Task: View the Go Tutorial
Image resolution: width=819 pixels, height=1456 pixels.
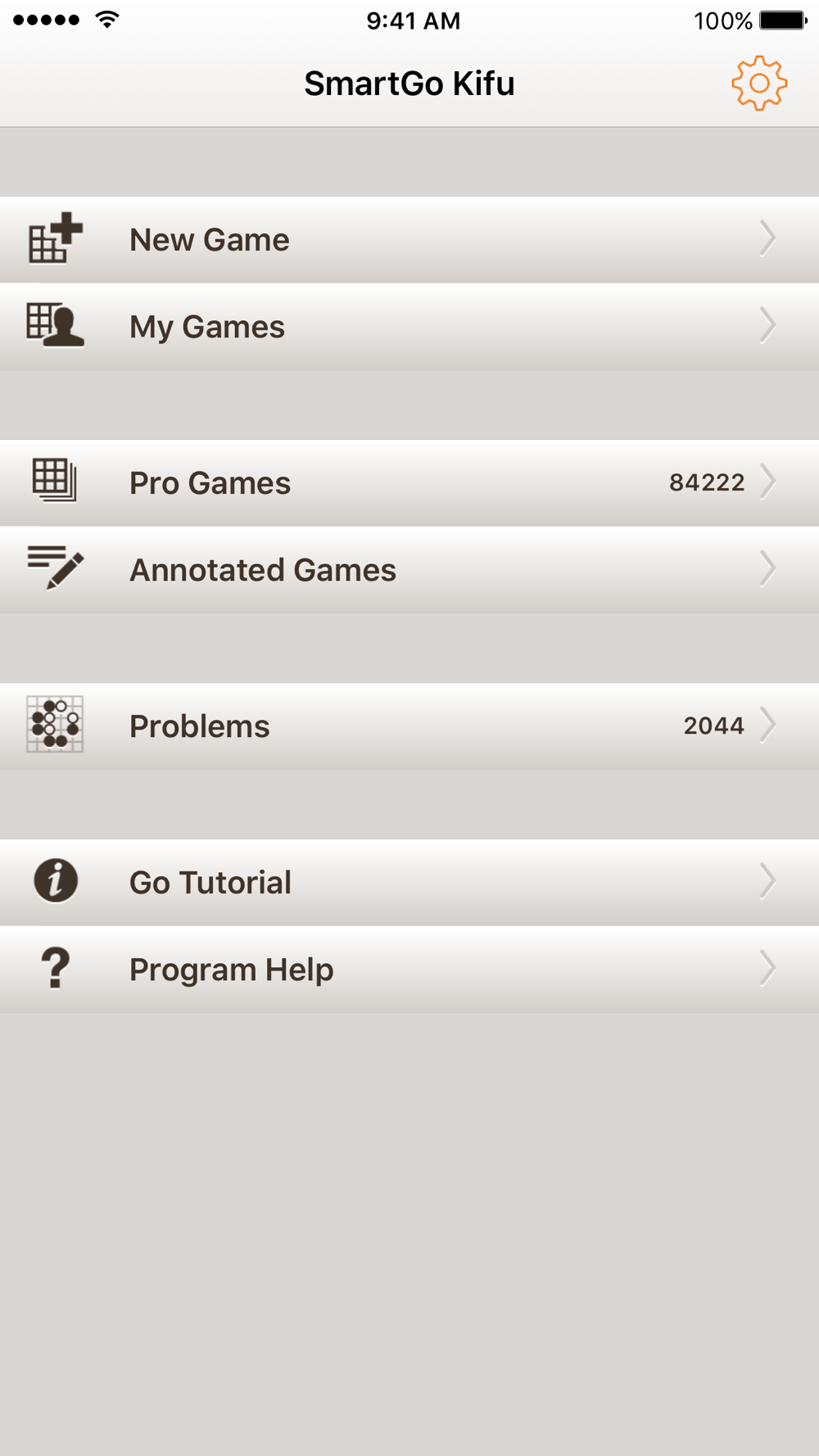Action: click(x=409, y=882)
